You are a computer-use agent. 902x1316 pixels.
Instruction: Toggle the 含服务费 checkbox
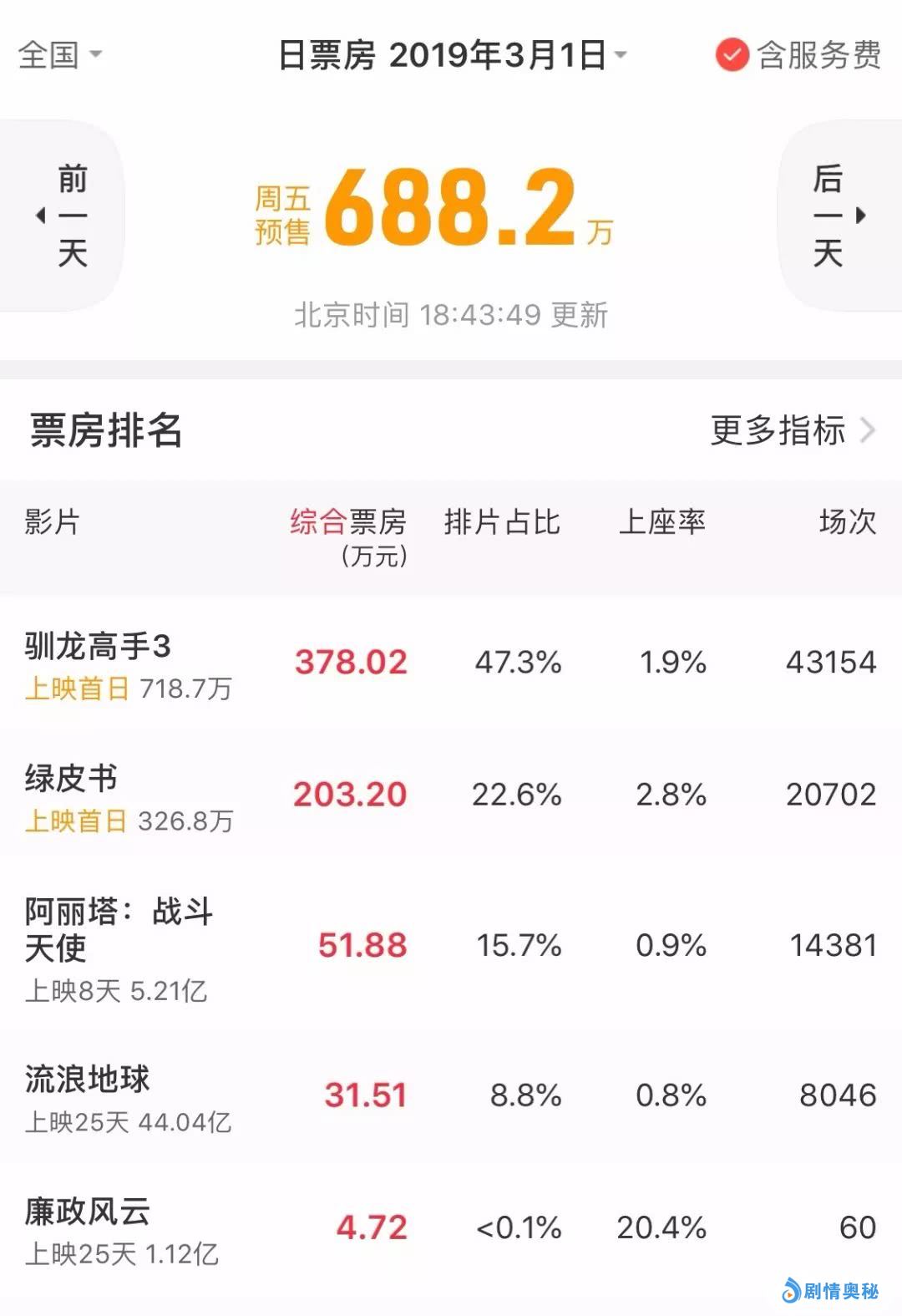732,55
